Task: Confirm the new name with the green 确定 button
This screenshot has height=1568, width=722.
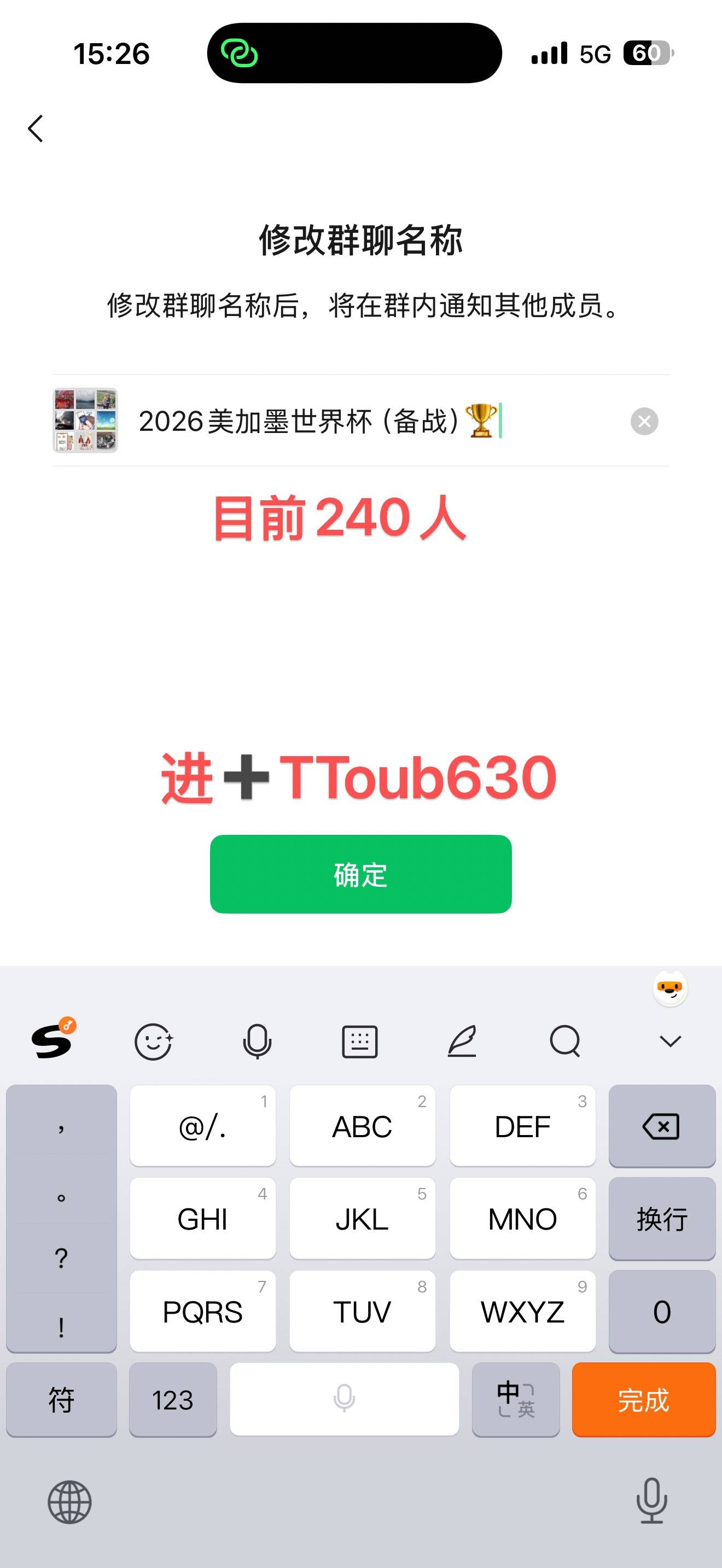Action: pos(360,874)
